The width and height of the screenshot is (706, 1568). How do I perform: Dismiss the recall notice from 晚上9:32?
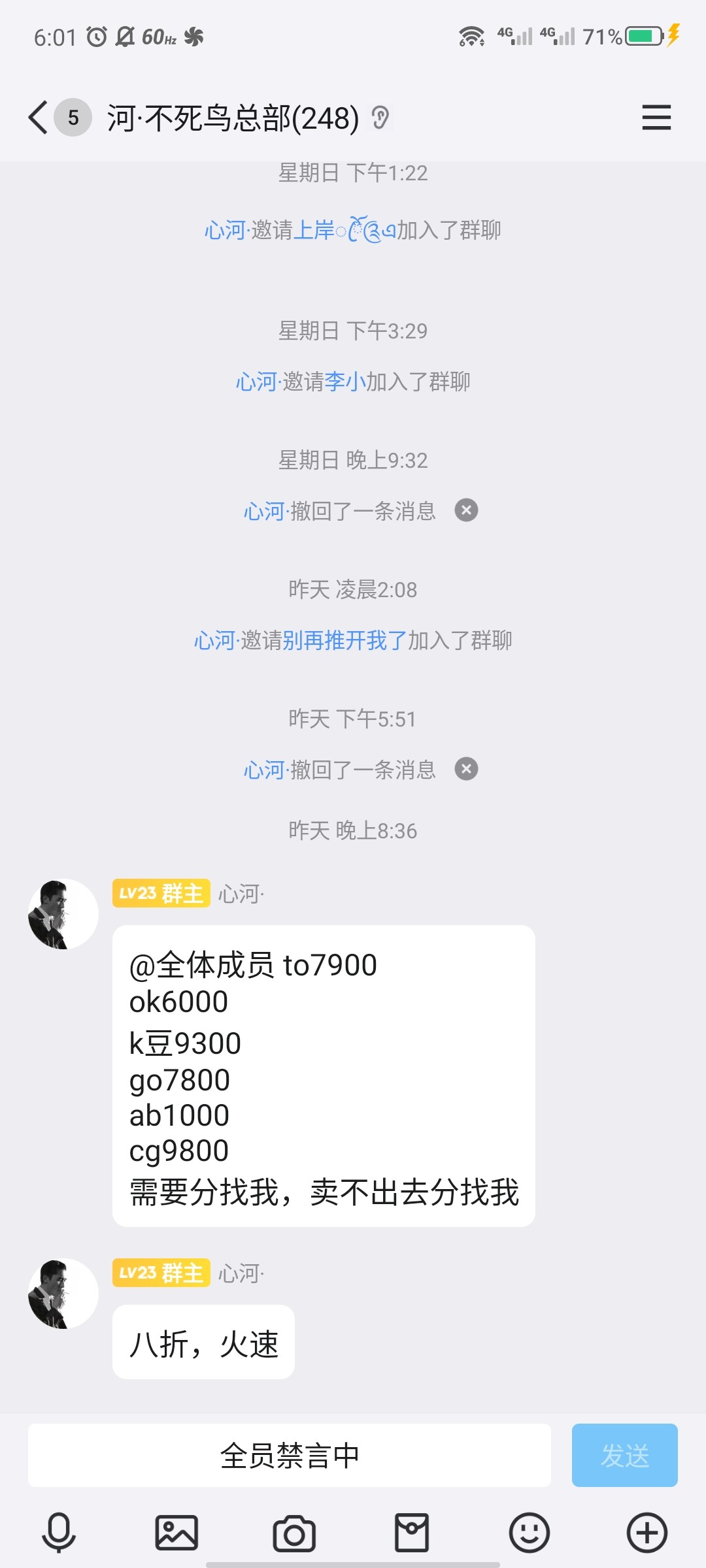466,510
